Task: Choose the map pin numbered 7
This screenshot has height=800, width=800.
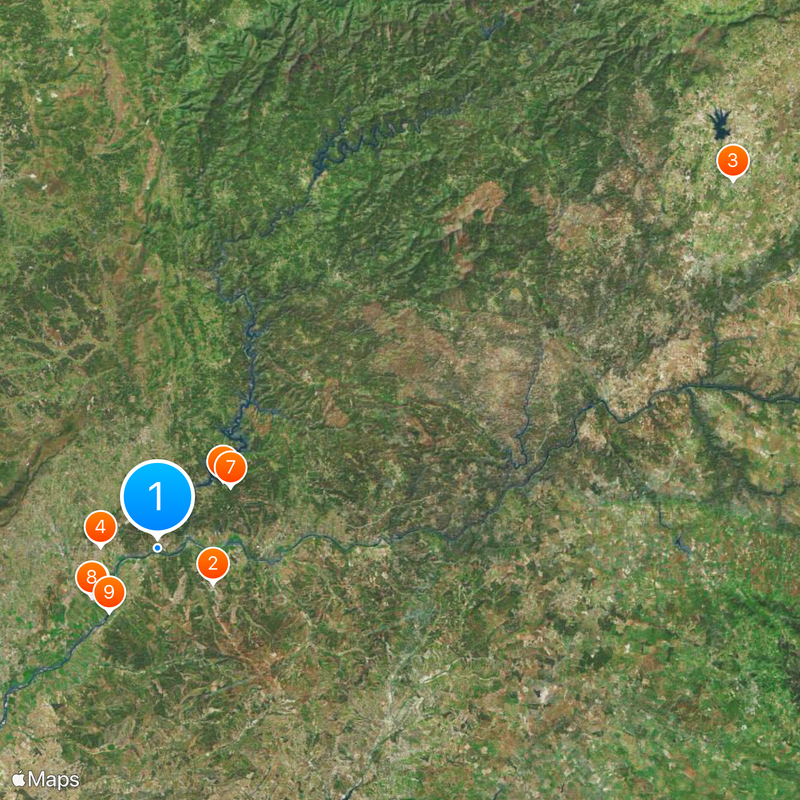Action: click(x=231, y=466)
